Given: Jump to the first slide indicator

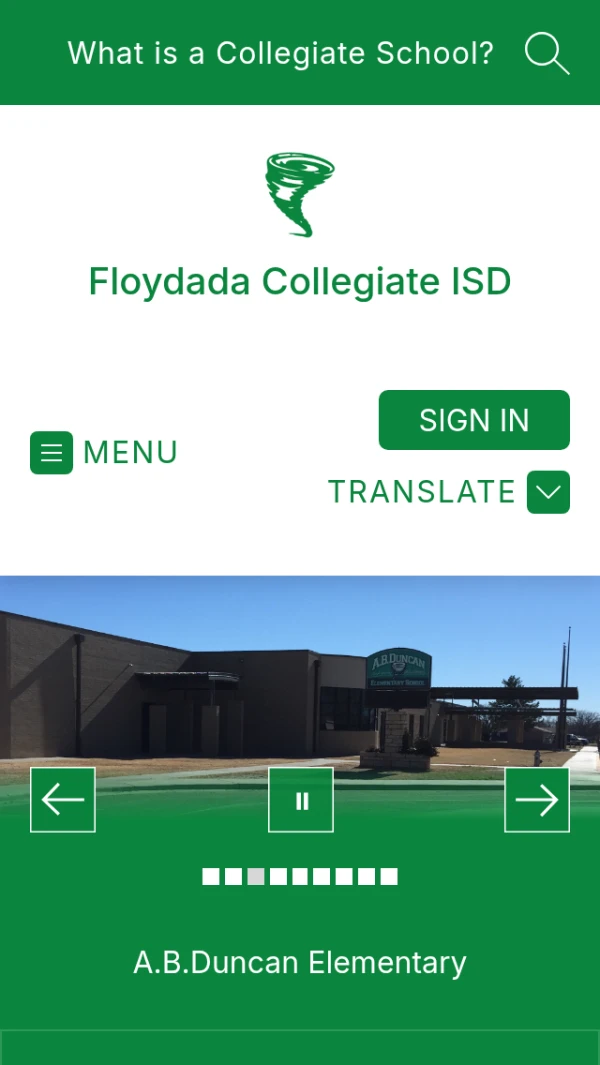Looking at the screenshot, I should (x=211, y=877).
